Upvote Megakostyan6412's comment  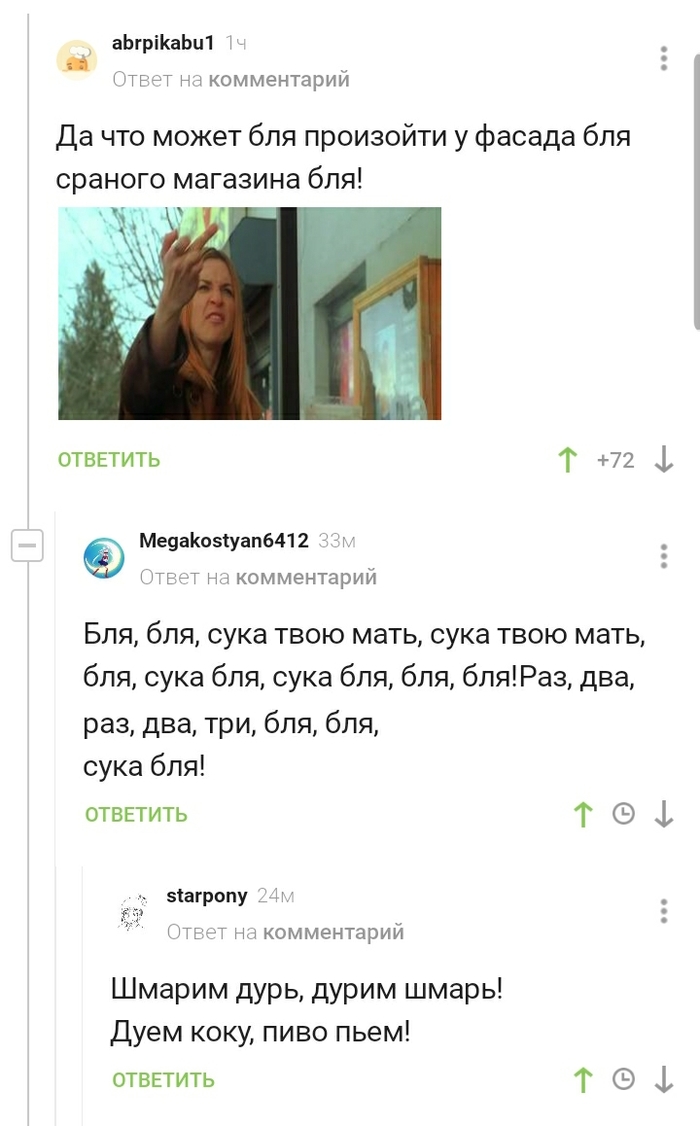583,815
